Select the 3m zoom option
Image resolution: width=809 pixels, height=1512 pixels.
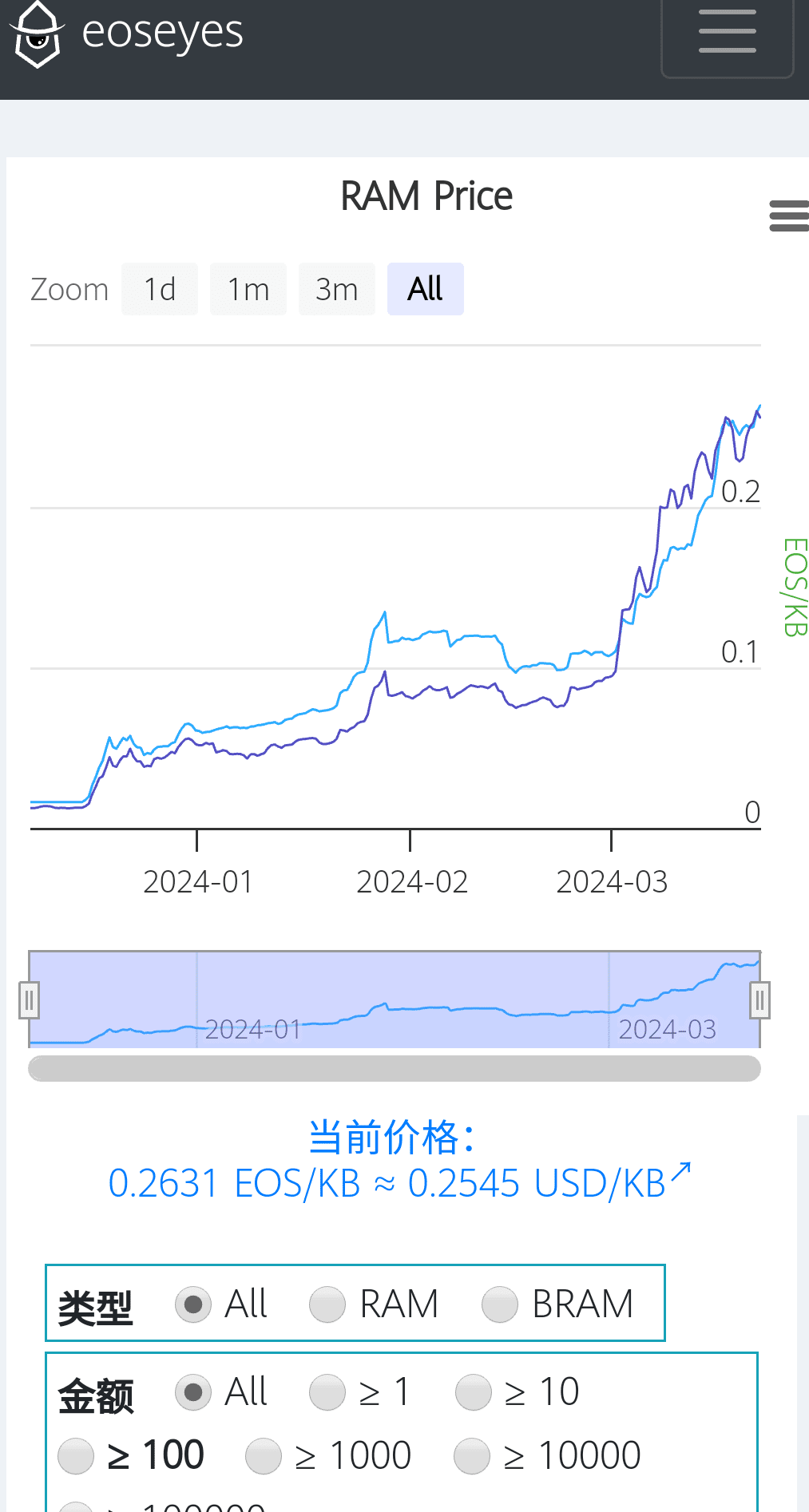(336, 289)
